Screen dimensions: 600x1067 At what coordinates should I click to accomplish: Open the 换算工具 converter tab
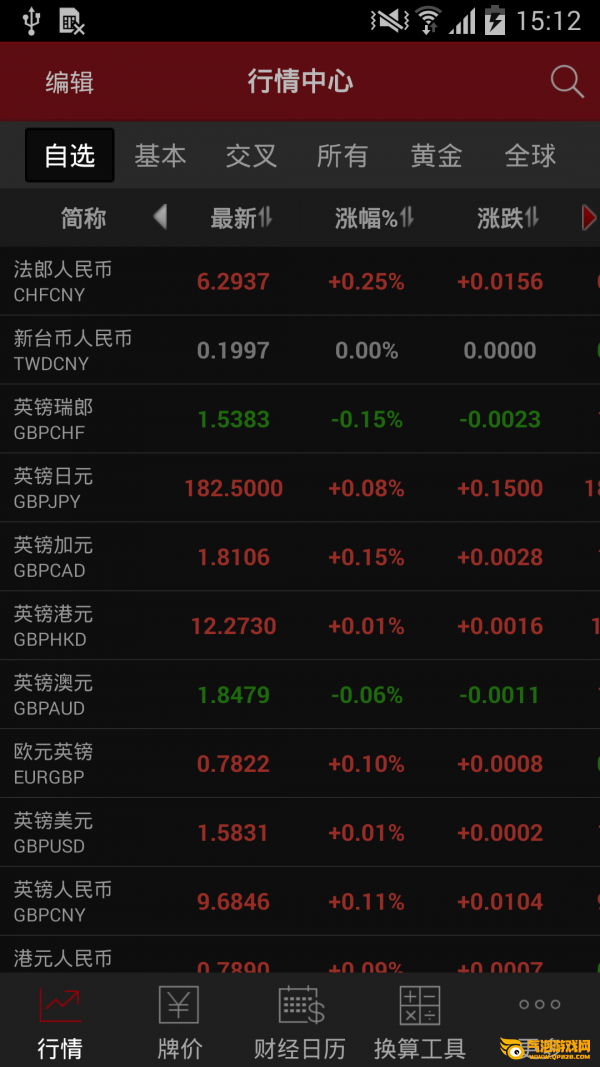pos(420,1022)
